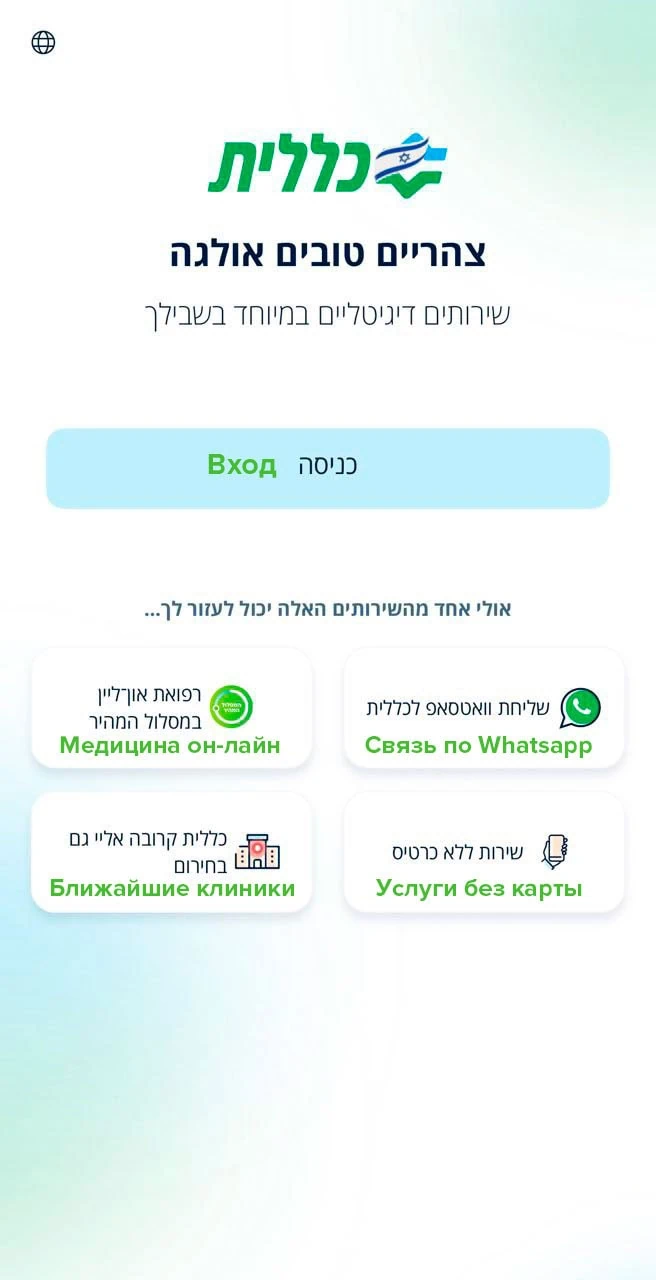Select the service without card option
Image resolution: width=656 pixels, height=1280 pixels.
click(483, 852)
